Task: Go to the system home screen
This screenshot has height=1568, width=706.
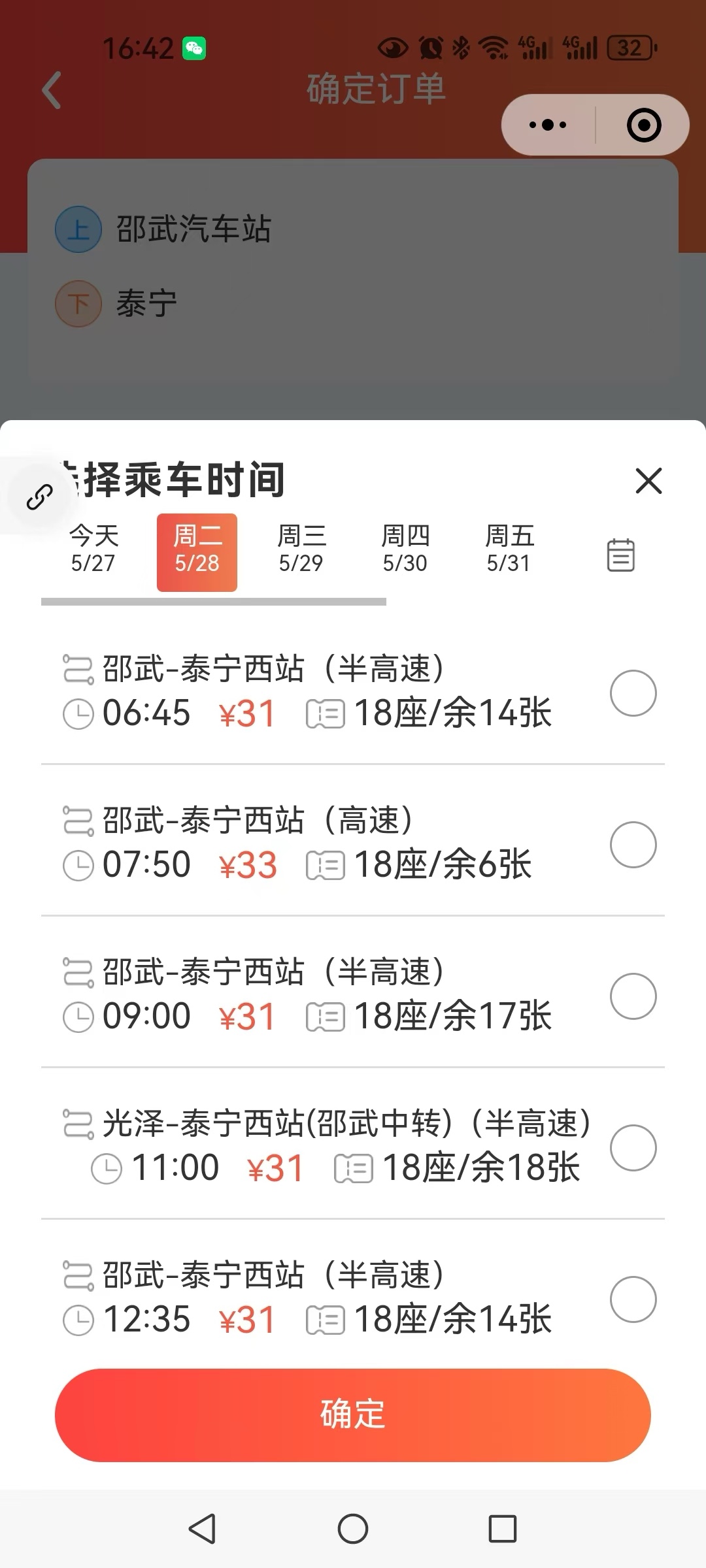Action: 353,1529
